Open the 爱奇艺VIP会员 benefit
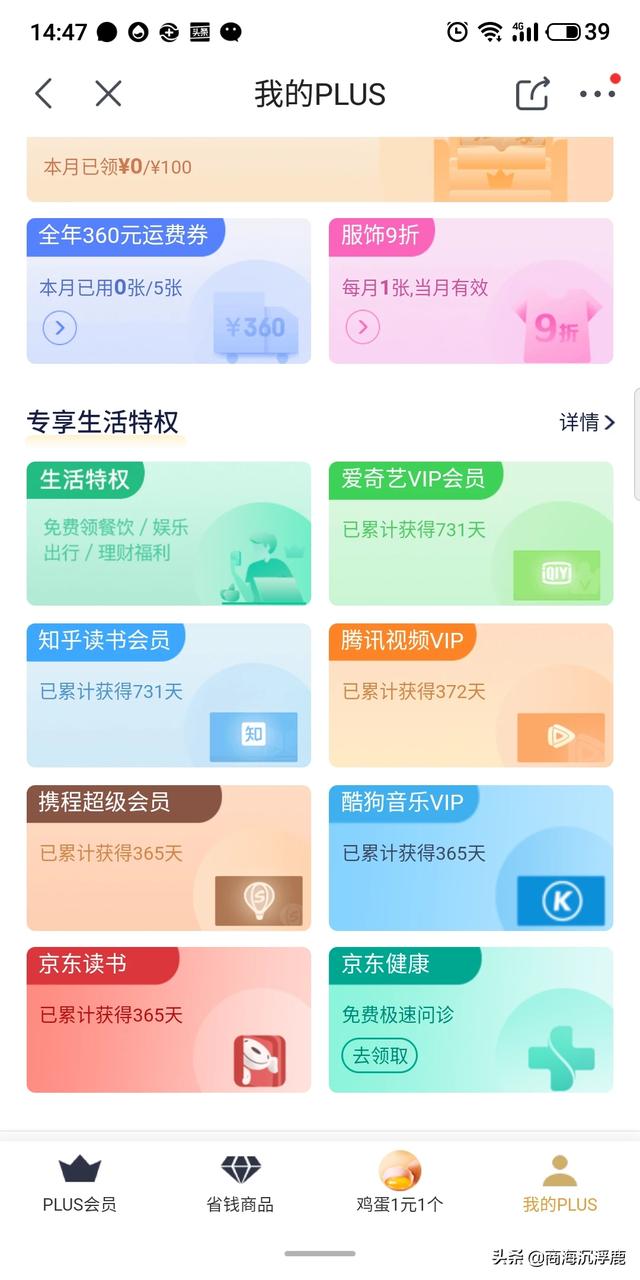 point(470,533)
